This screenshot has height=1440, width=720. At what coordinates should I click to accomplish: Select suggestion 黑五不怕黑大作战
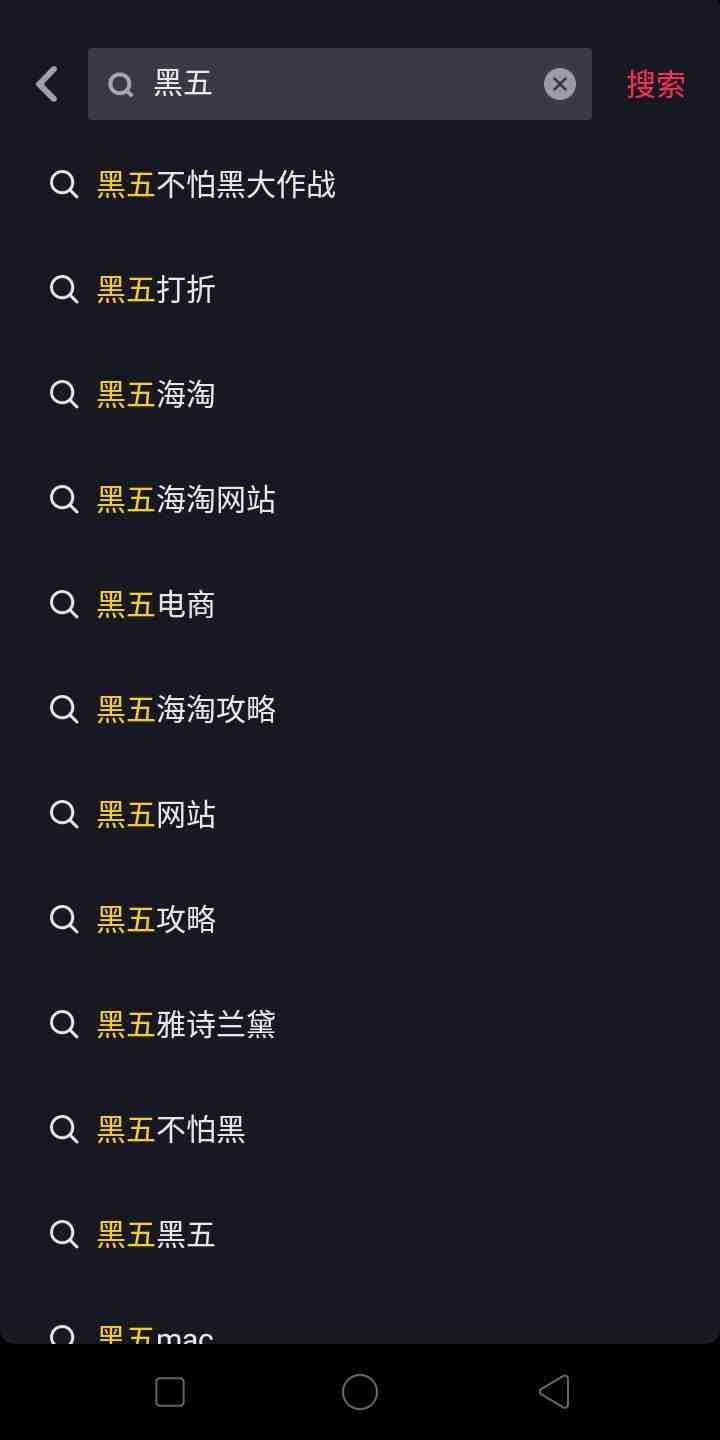coord(360,184)
